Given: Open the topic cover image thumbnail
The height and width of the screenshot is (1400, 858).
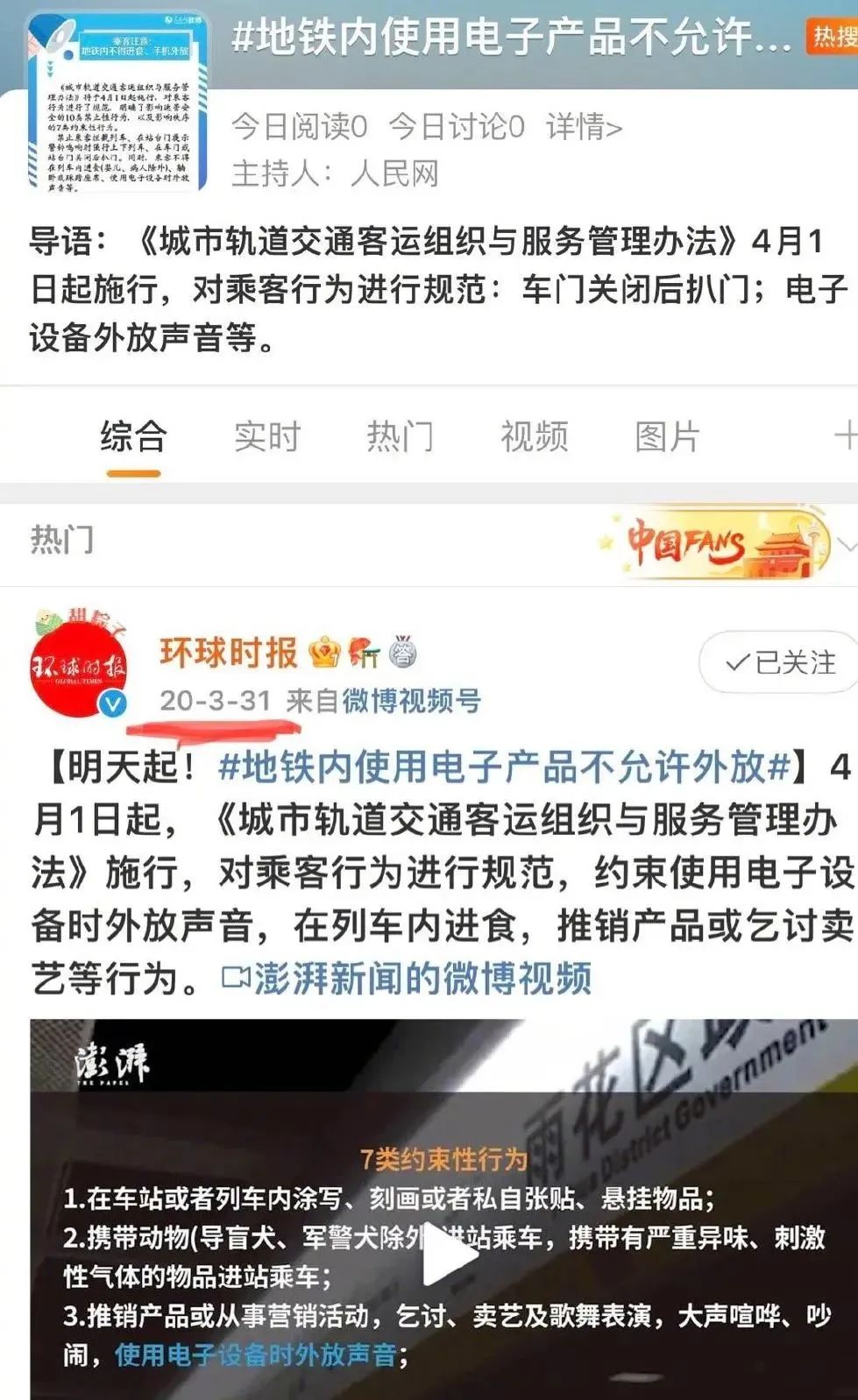Looking at the screenshot, I should coord(117,101).
